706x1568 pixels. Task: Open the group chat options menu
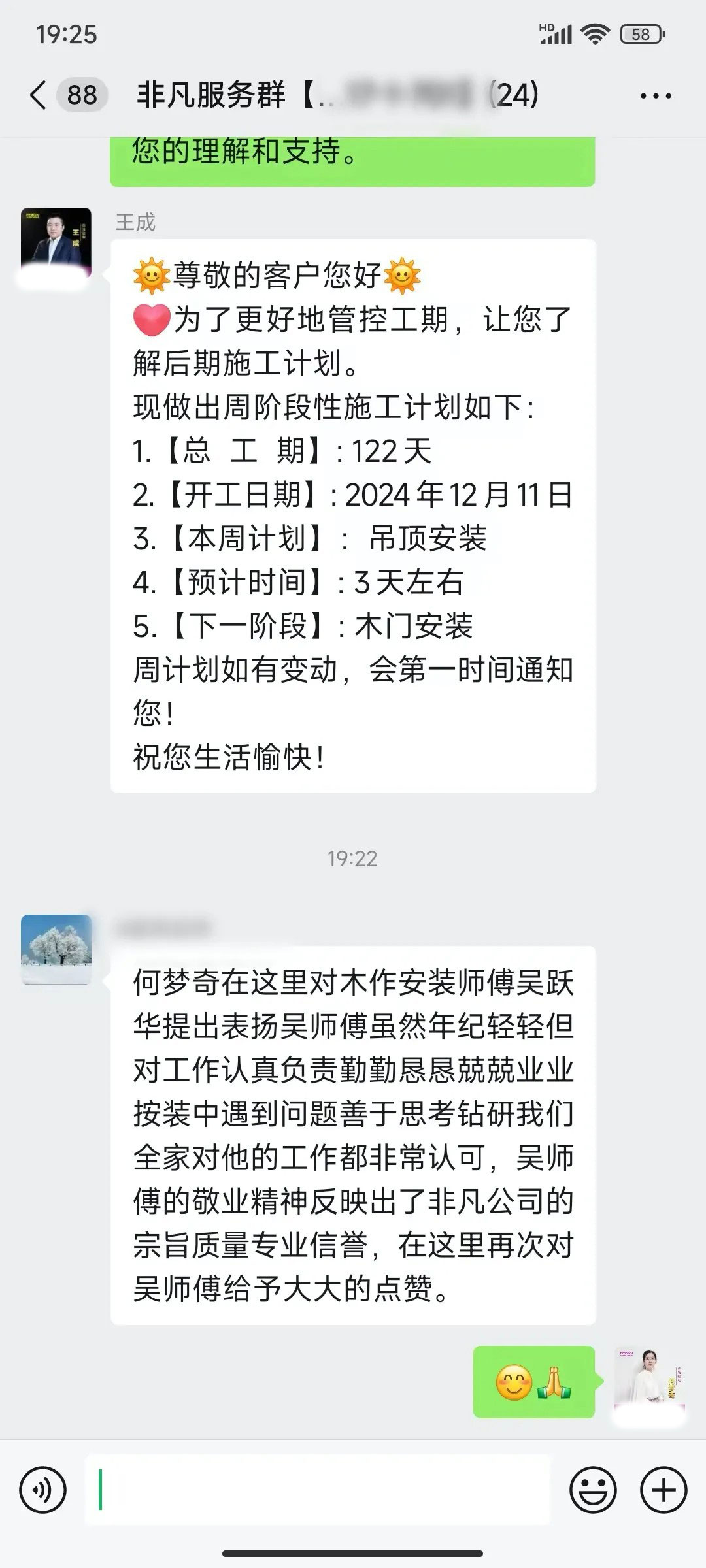[x=655, y=96]
